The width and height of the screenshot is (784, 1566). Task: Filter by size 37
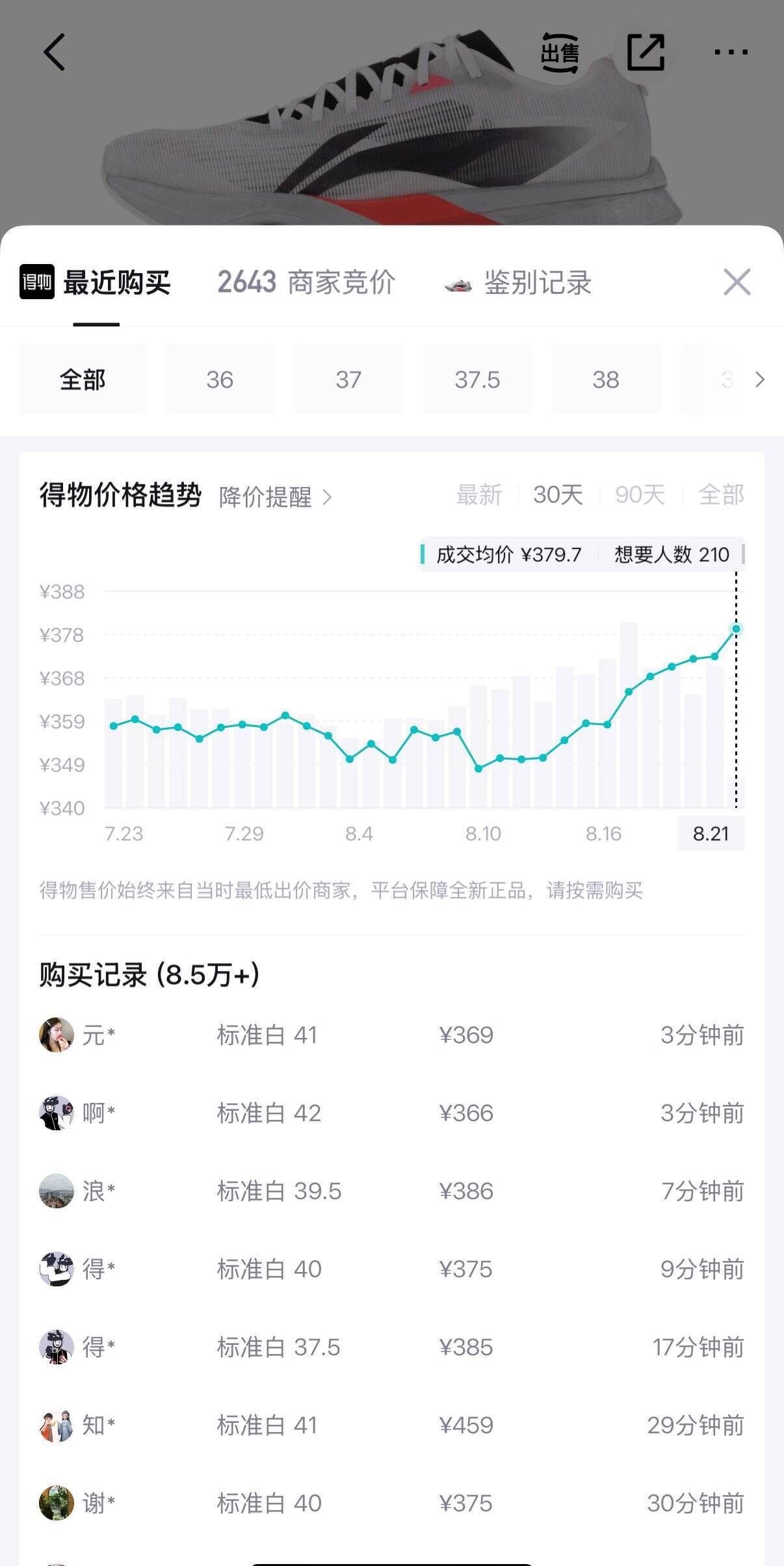(x=348, y=379)
